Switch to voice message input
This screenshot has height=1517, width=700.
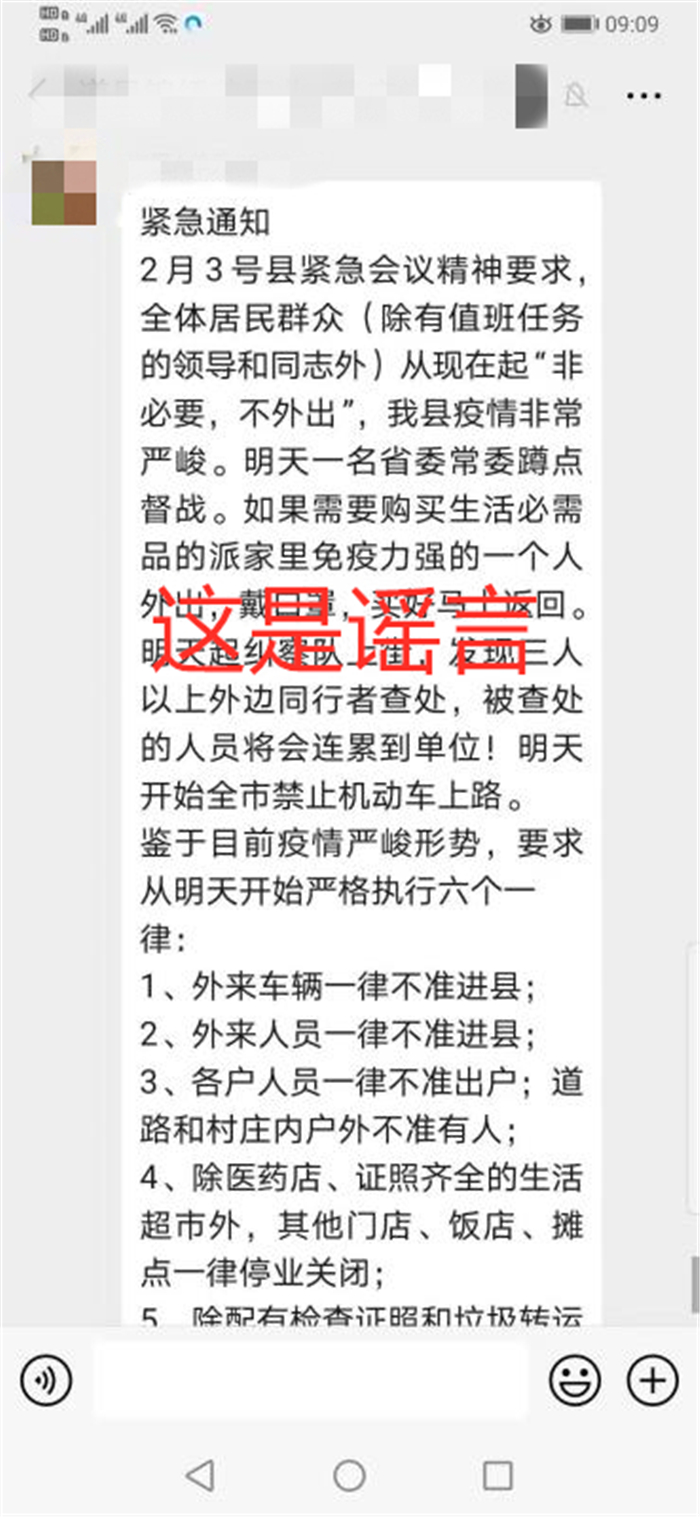[46, 1381]
